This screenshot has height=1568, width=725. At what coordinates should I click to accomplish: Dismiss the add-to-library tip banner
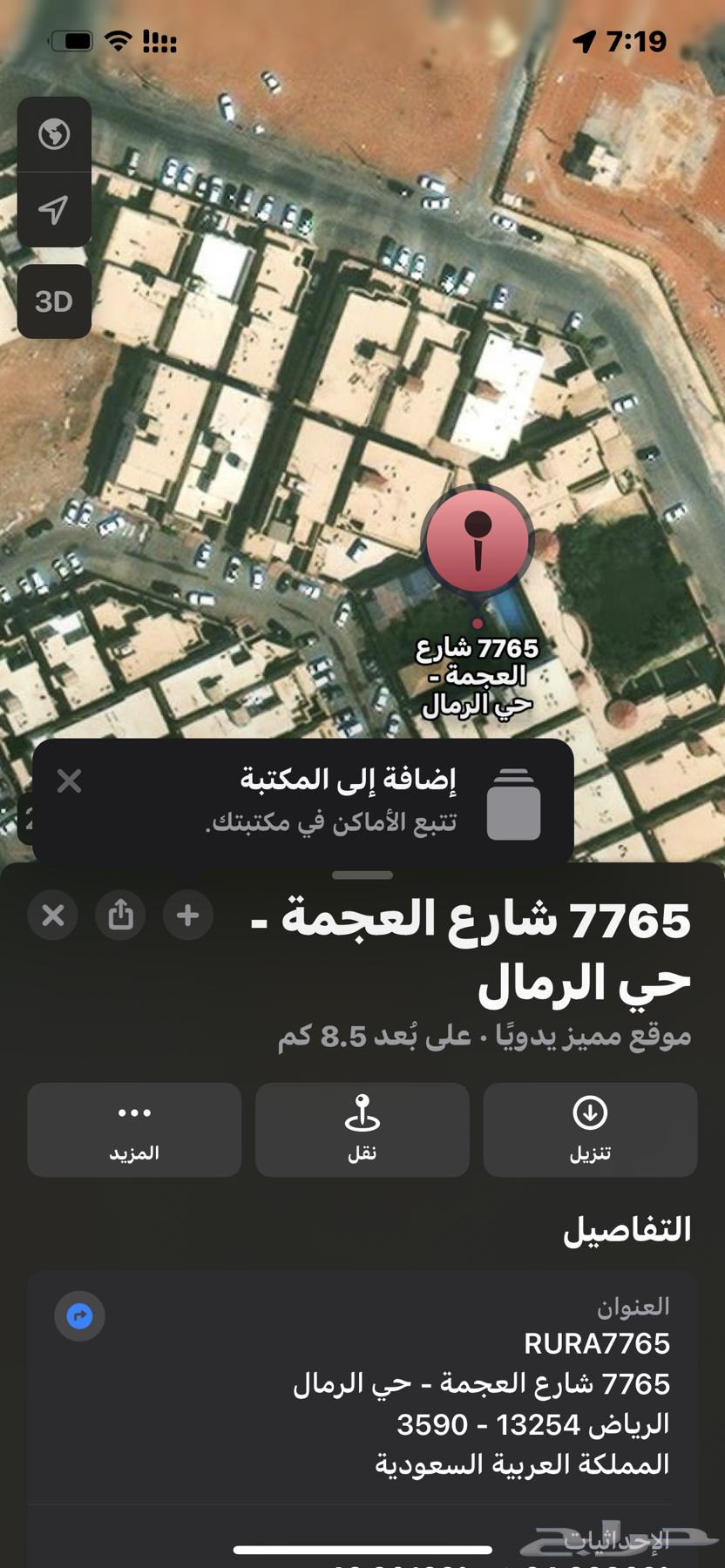point(69,781)
